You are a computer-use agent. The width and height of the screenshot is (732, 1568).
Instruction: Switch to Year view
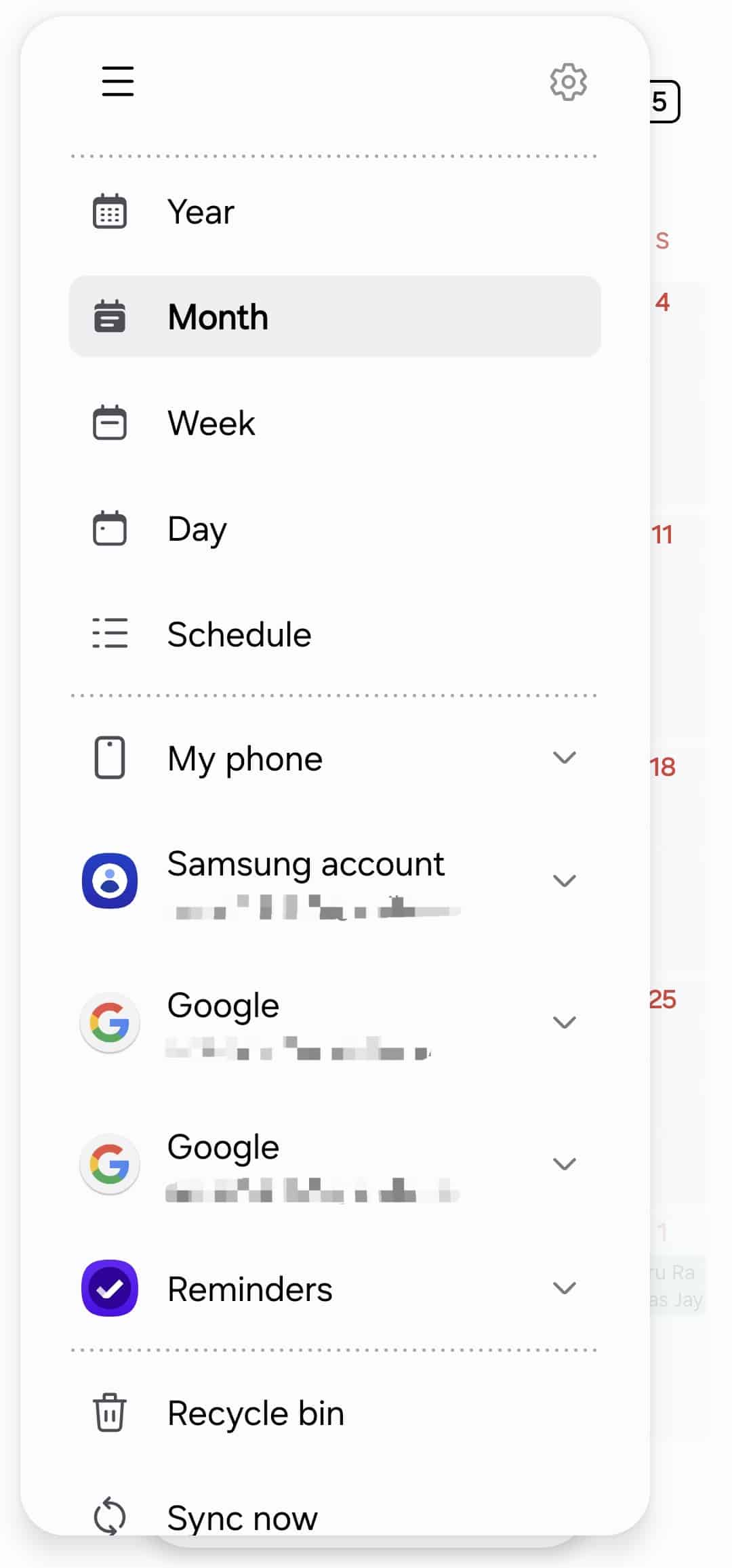click(201, 212)
